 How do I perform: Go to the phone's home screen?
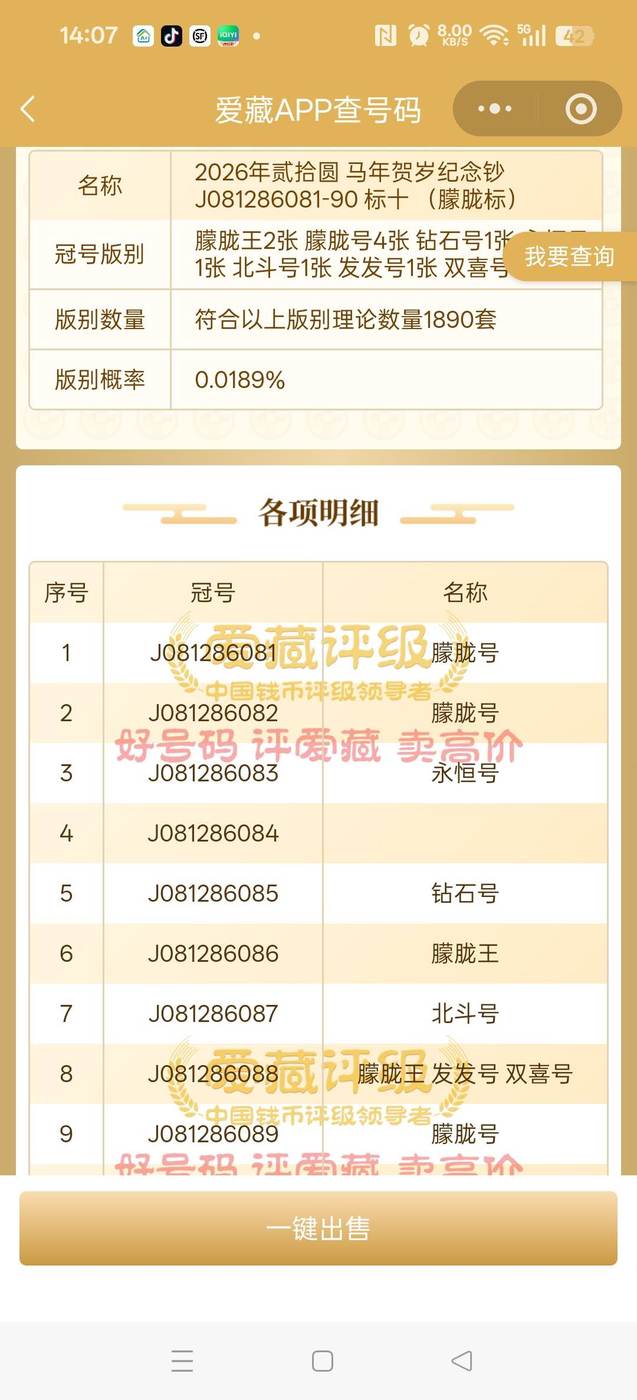coord(322,1361)
